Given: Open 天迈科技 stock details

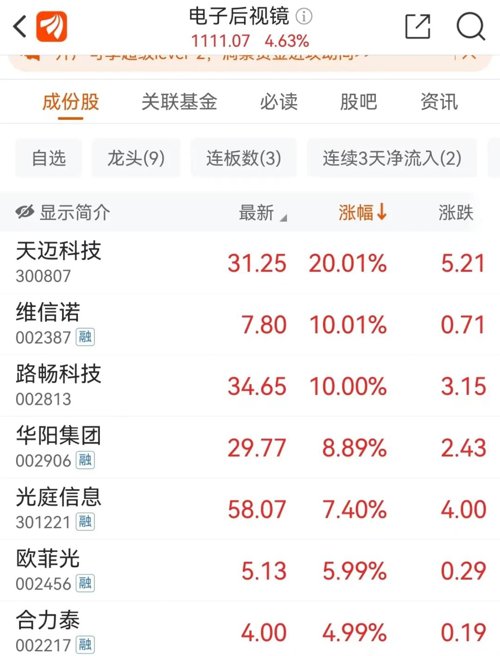Looking at the screenshot, I should (x=250, y=263).
